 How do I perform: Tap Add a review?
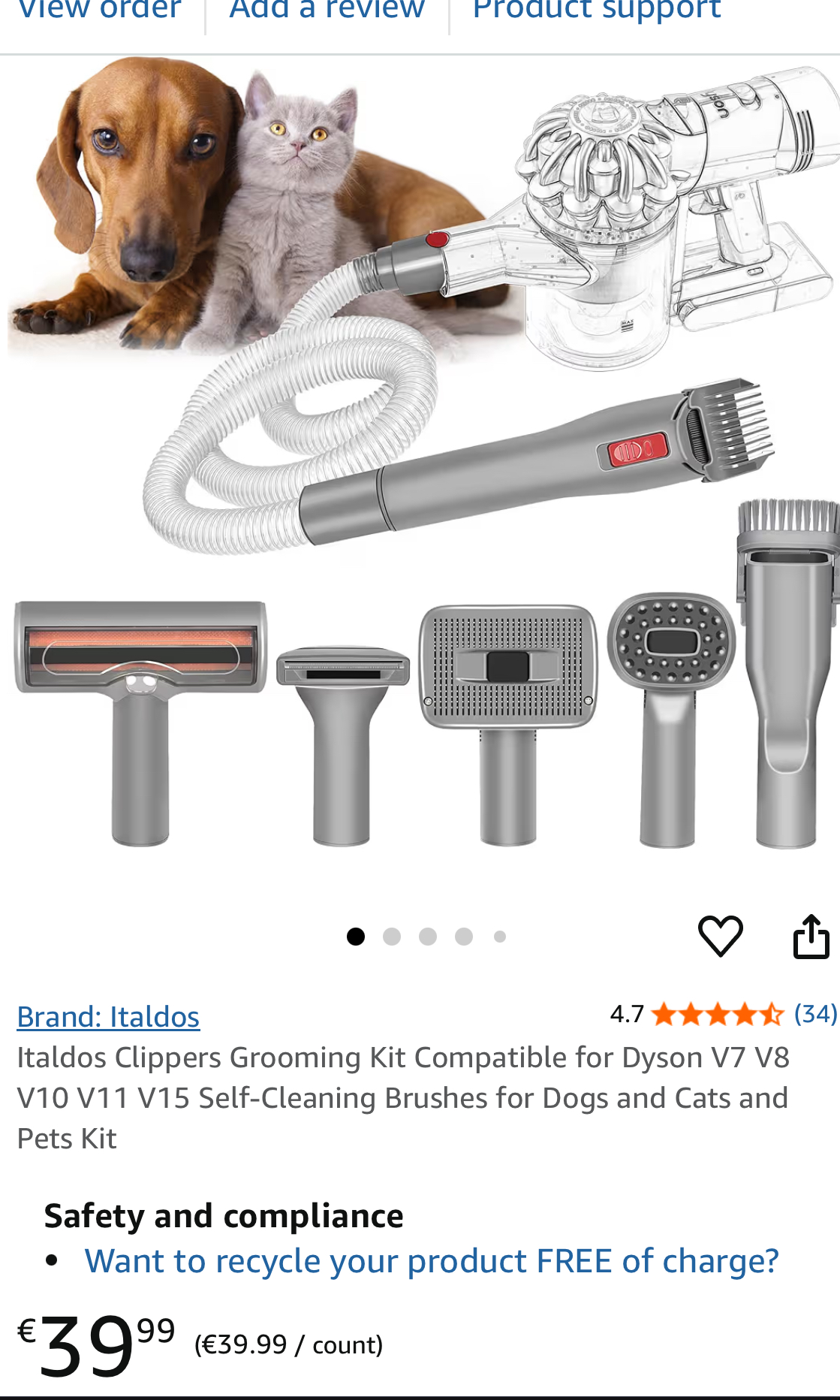327,11
